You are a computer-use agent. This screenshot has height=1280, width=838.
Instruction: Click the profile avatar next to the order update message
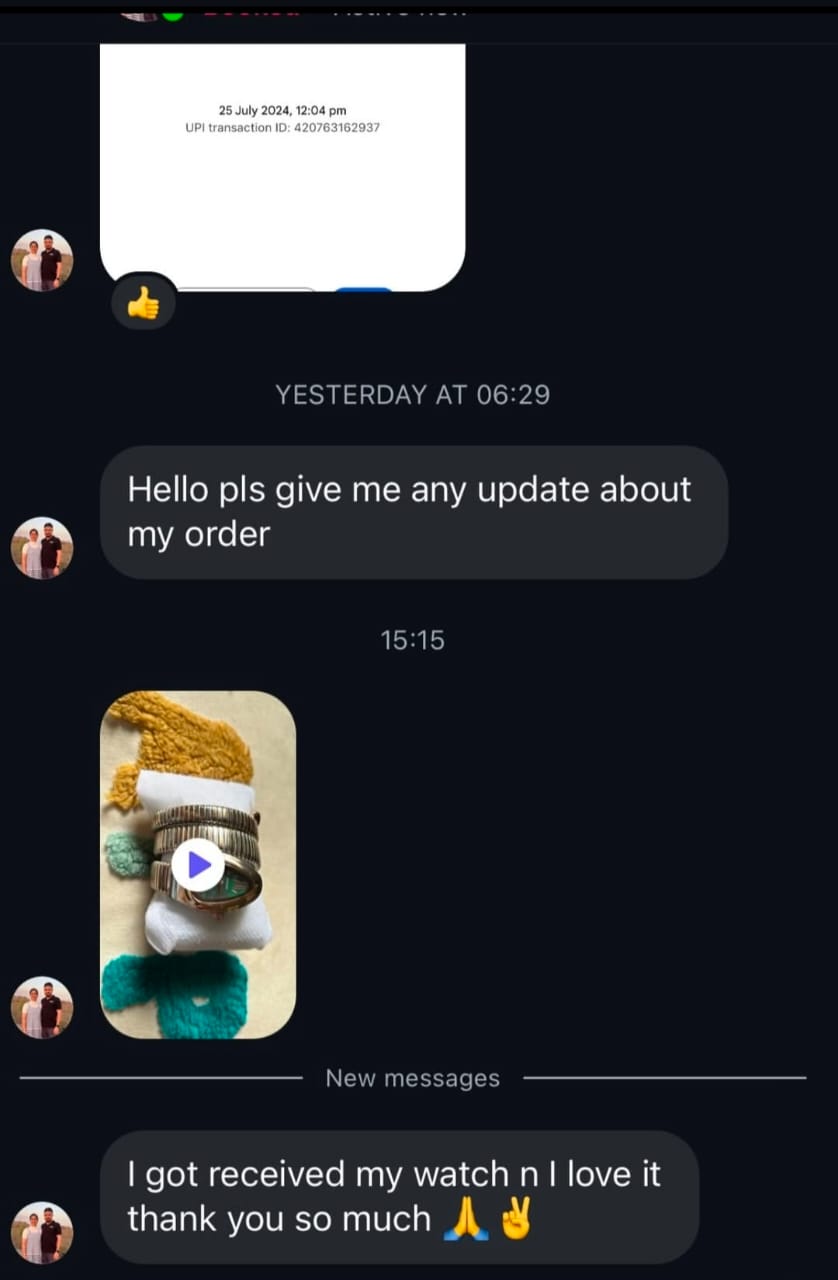[x=41, y=548]
